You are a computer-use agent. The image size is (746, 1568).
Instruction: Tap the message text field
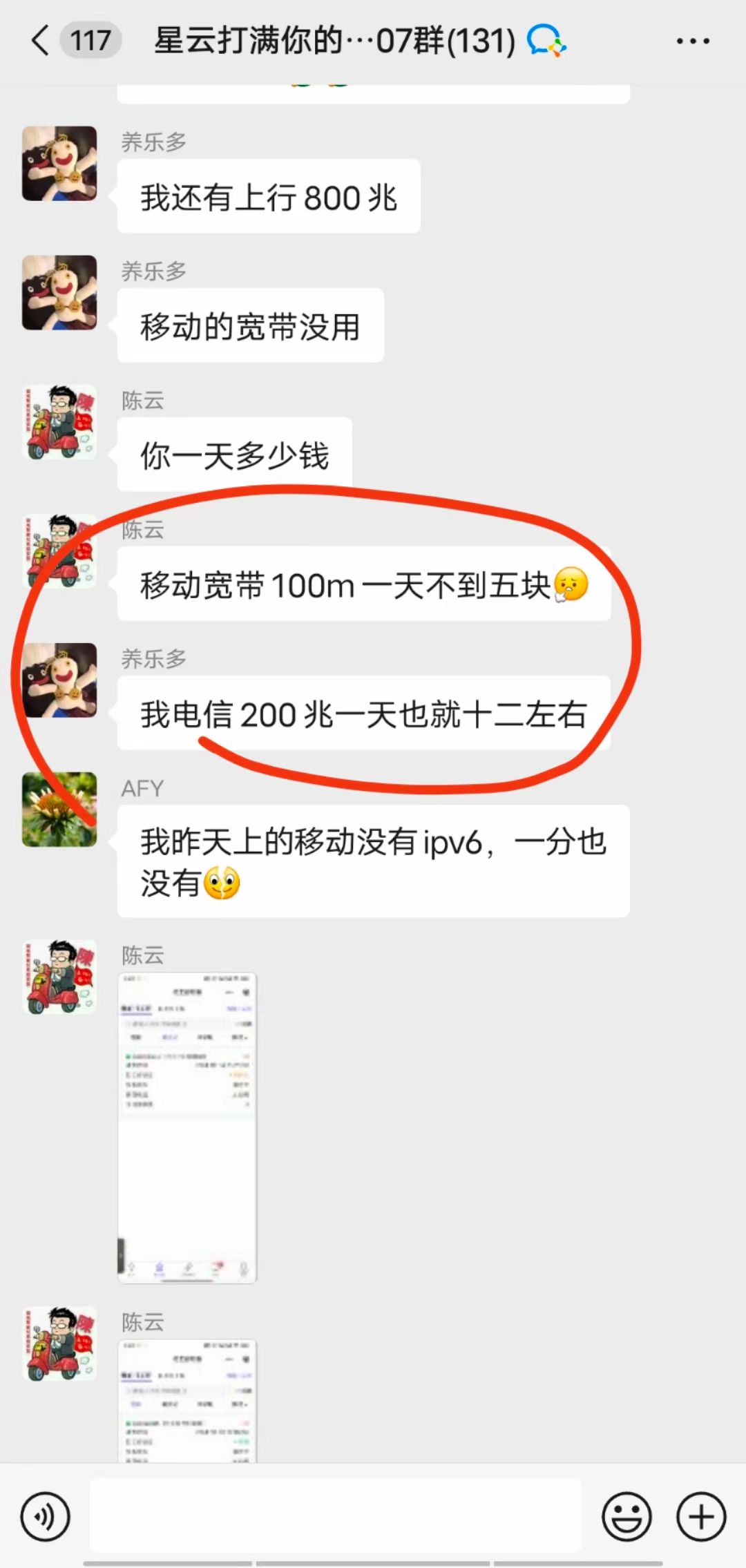[336, 1515]
